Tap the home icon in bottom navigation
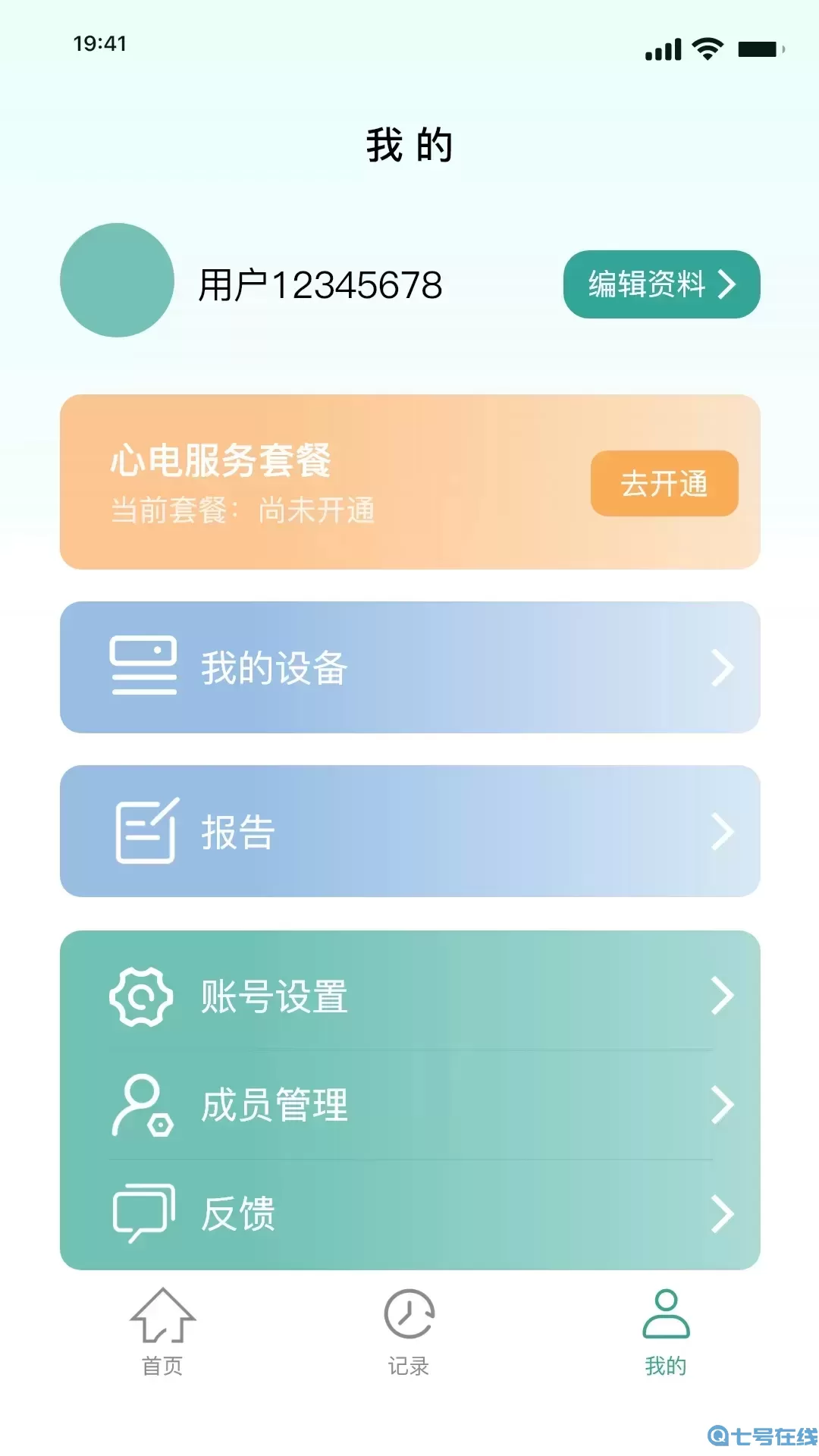819x1456 pixels. click(162, 1323)
